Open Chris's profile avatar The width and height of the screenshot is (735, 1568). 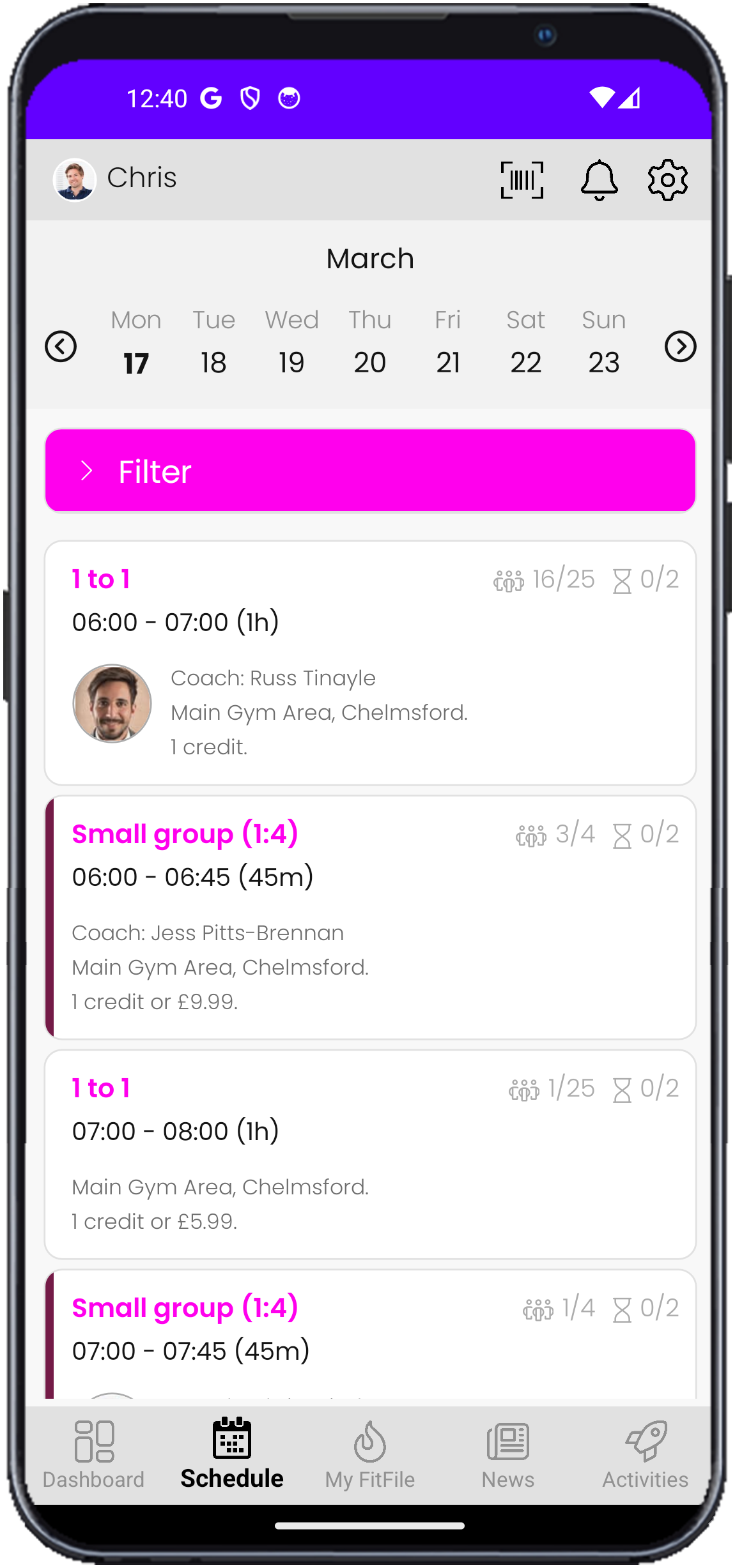tap(75, 179)
